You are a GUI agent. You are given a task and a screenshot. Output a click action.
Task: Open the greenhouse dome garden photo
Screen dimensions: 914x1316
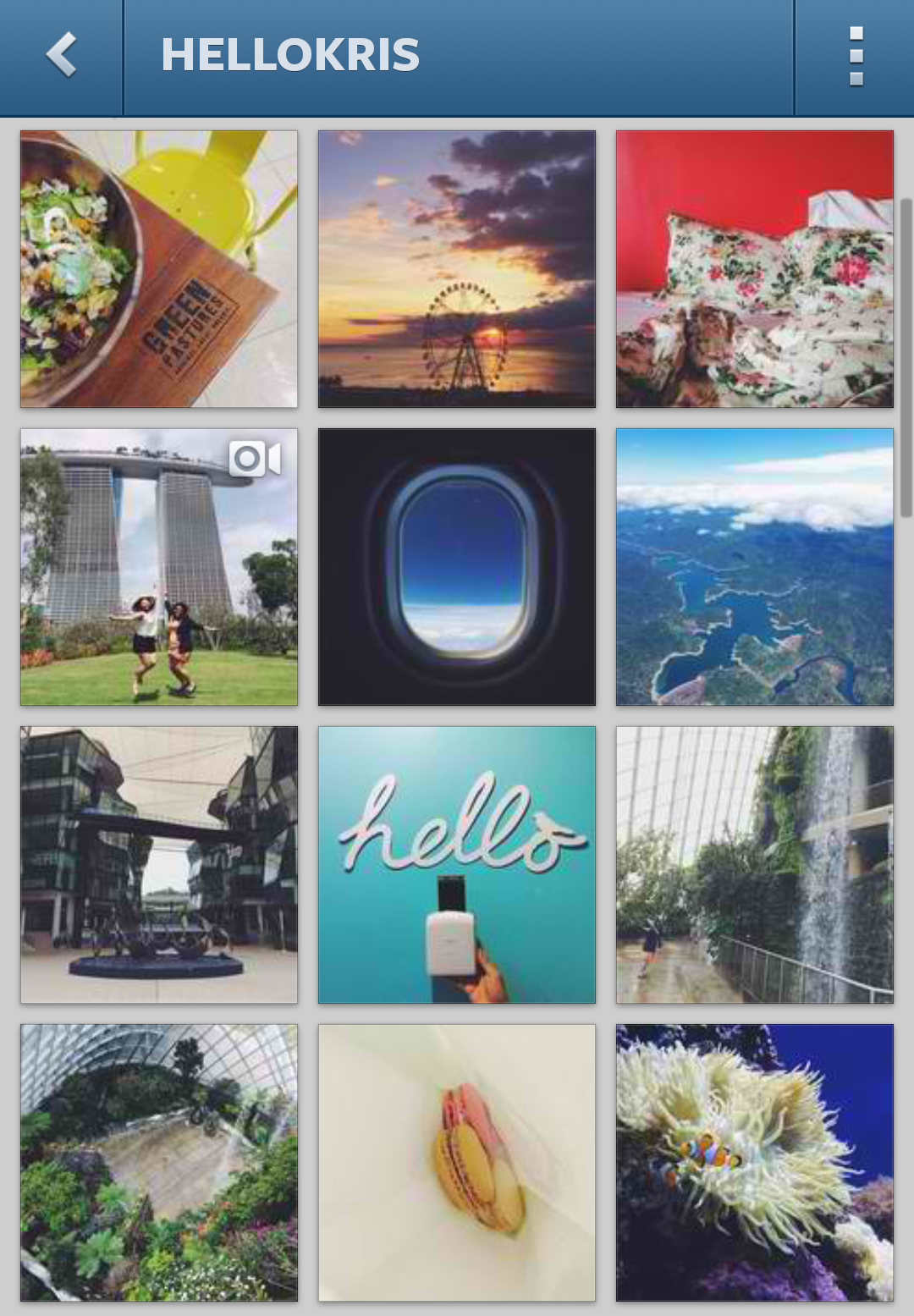[x=159, y=1163]
